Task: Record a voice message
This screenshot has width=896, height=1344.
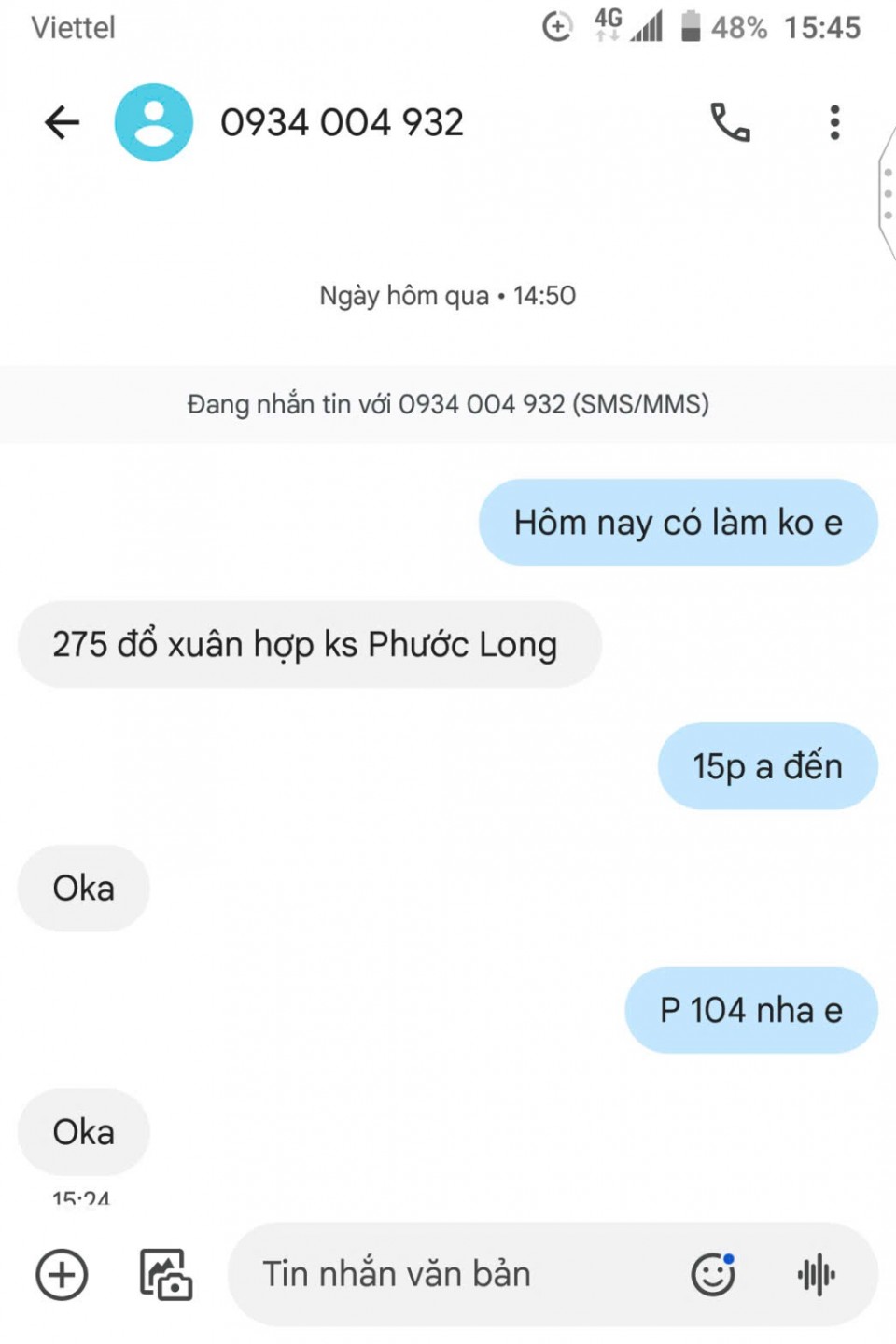Action: point(817,1274)
